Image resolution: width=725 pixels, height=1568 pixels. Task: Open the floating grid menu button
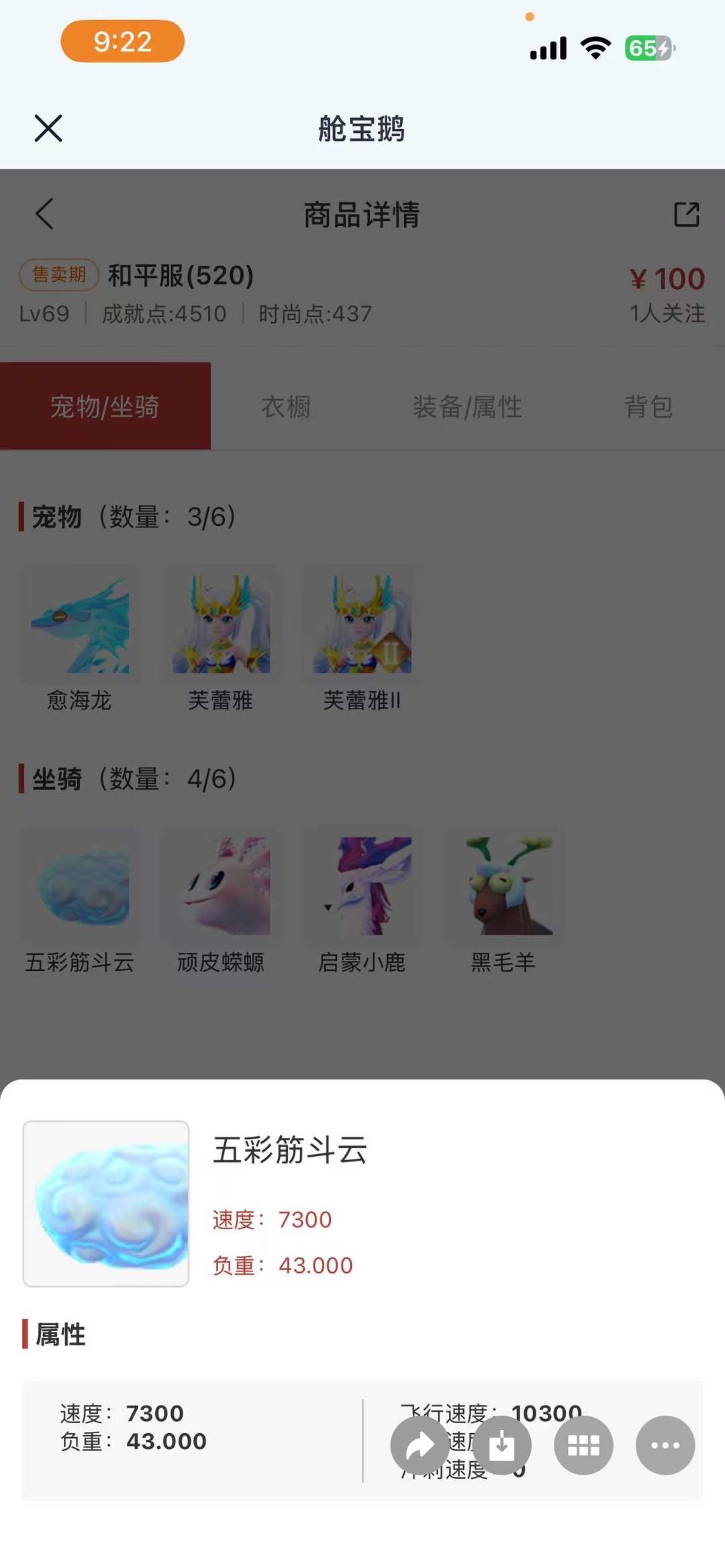tap(583, 1445)
